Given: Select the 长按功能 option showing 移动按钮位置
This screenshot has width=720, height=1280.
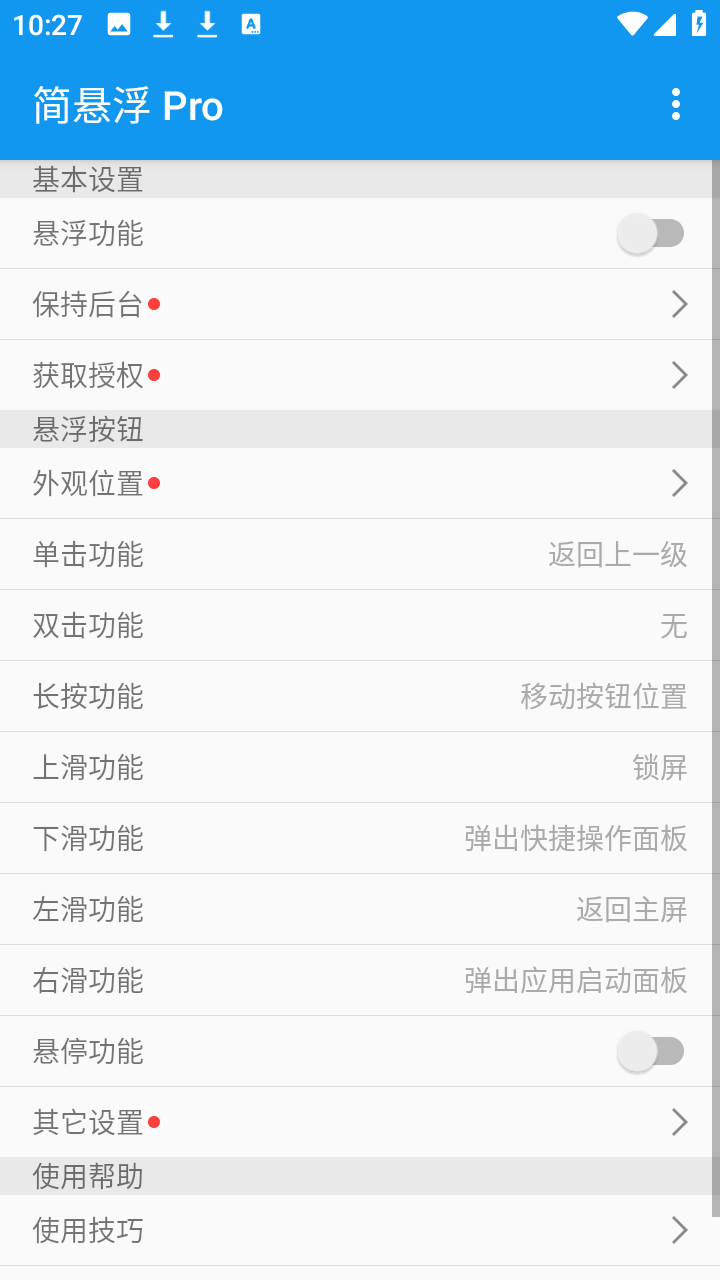Looking at the screenshot, I should click(x=360, y=696).
